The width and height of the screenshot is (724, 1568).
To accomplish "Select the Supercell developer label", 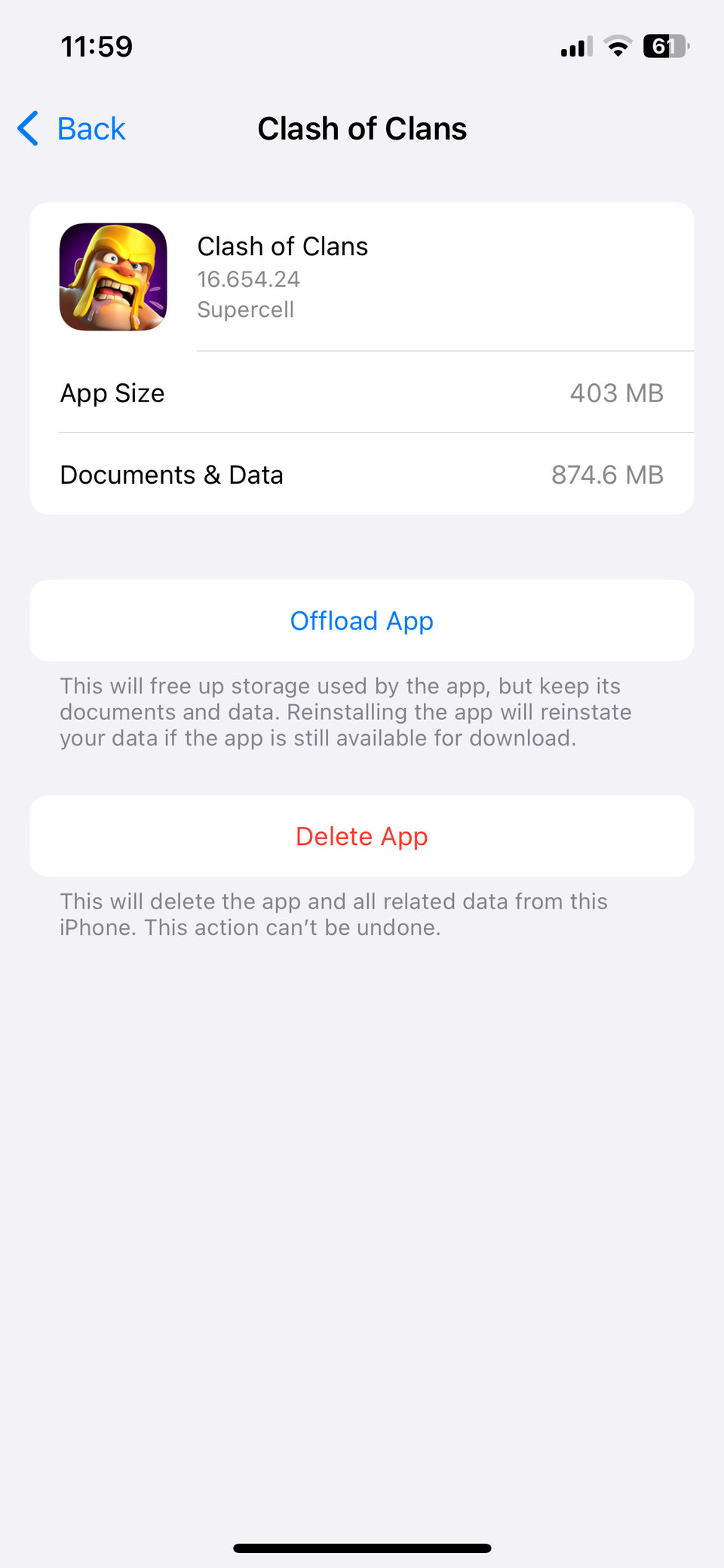I will click(246, 309).
